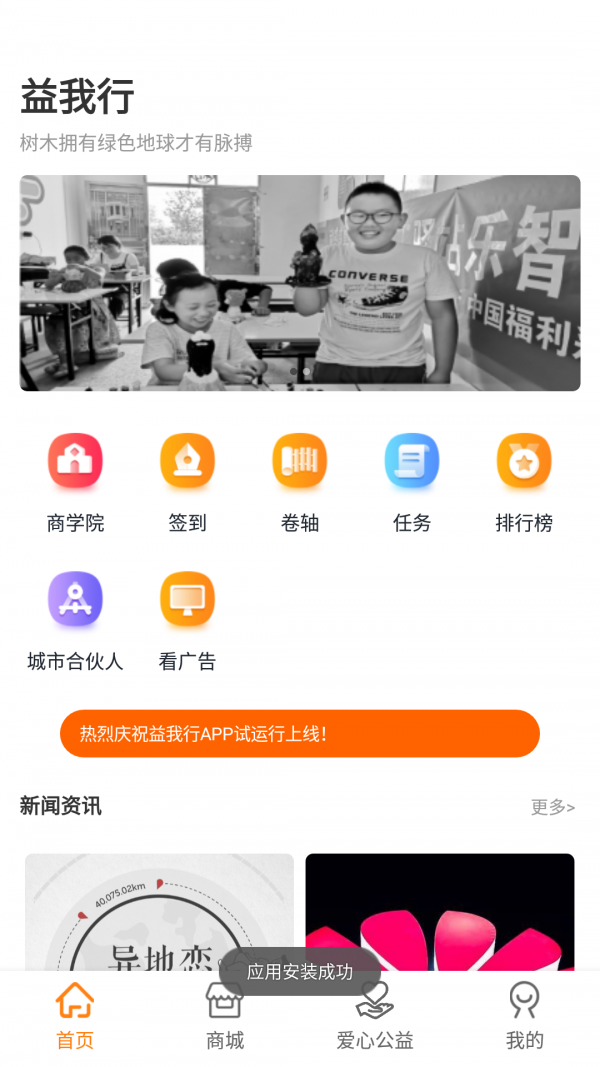Open the 卷轴 section

click(299, 481)
